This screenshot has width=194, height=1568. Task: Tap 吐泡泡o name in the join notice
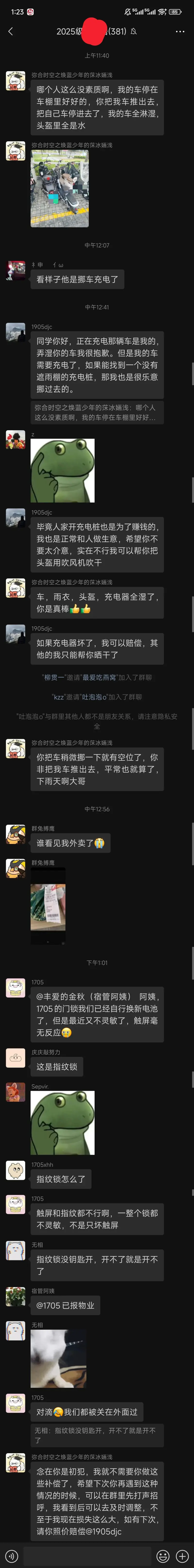pyautogui.click(x=95, y=697)
